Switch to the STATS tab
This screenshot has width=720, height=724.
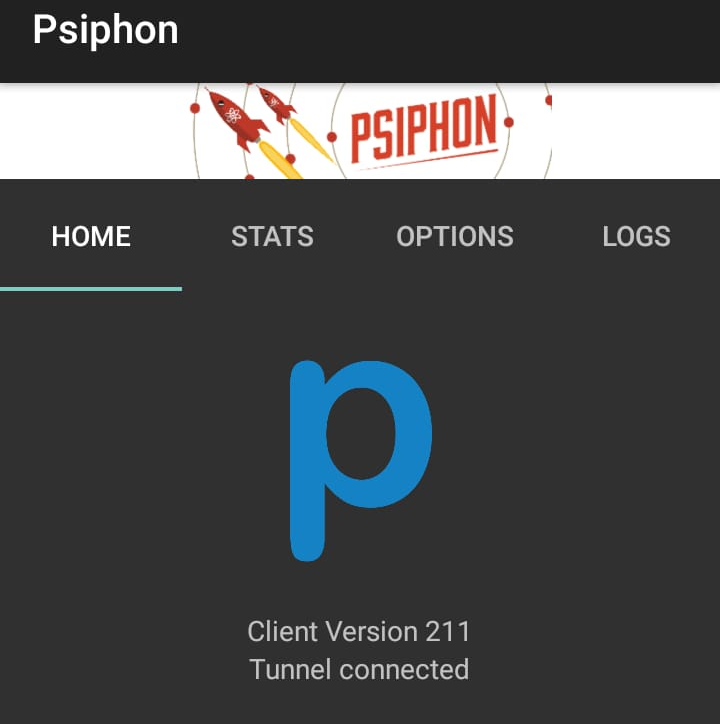272,236
